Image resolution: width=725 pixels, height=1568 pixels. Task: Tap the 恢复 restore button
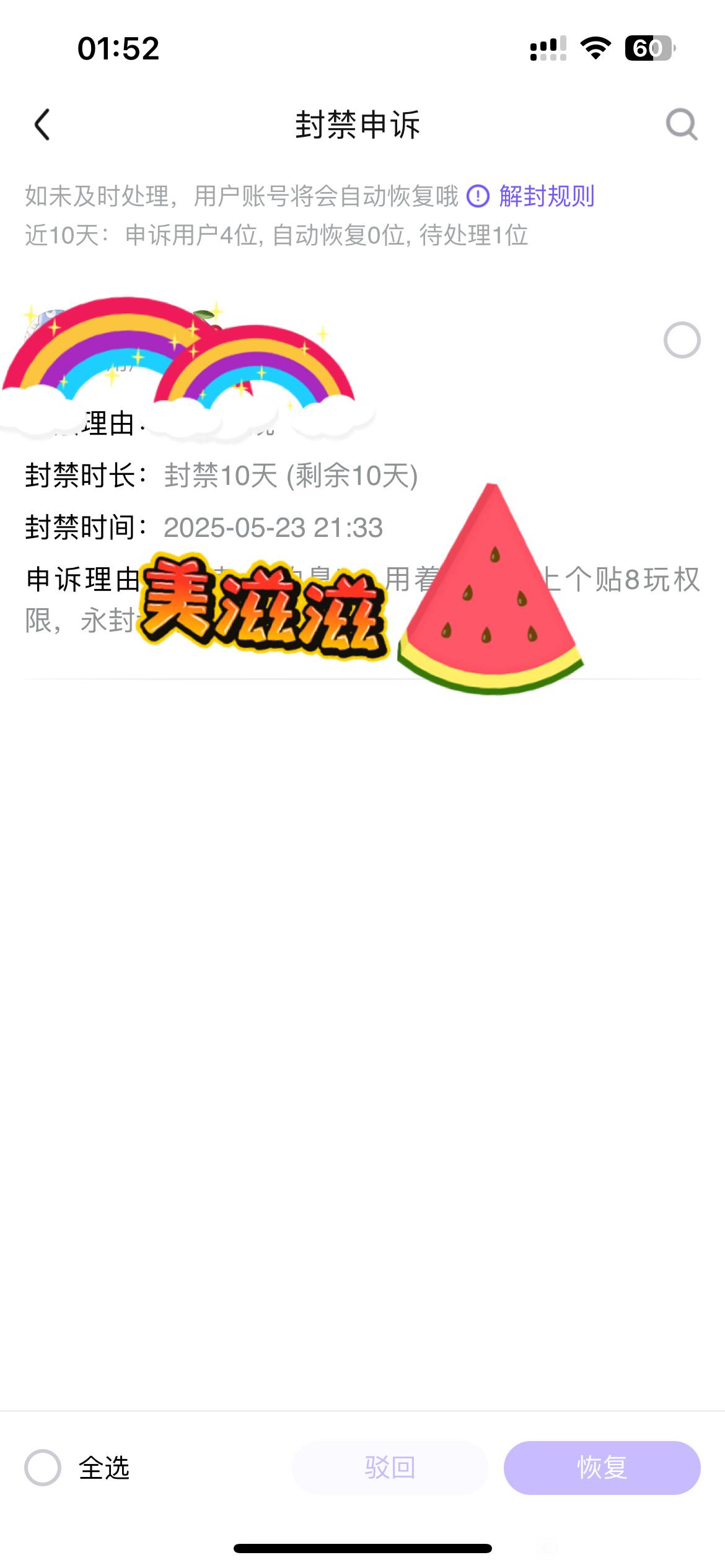[x=602, y=1467]
